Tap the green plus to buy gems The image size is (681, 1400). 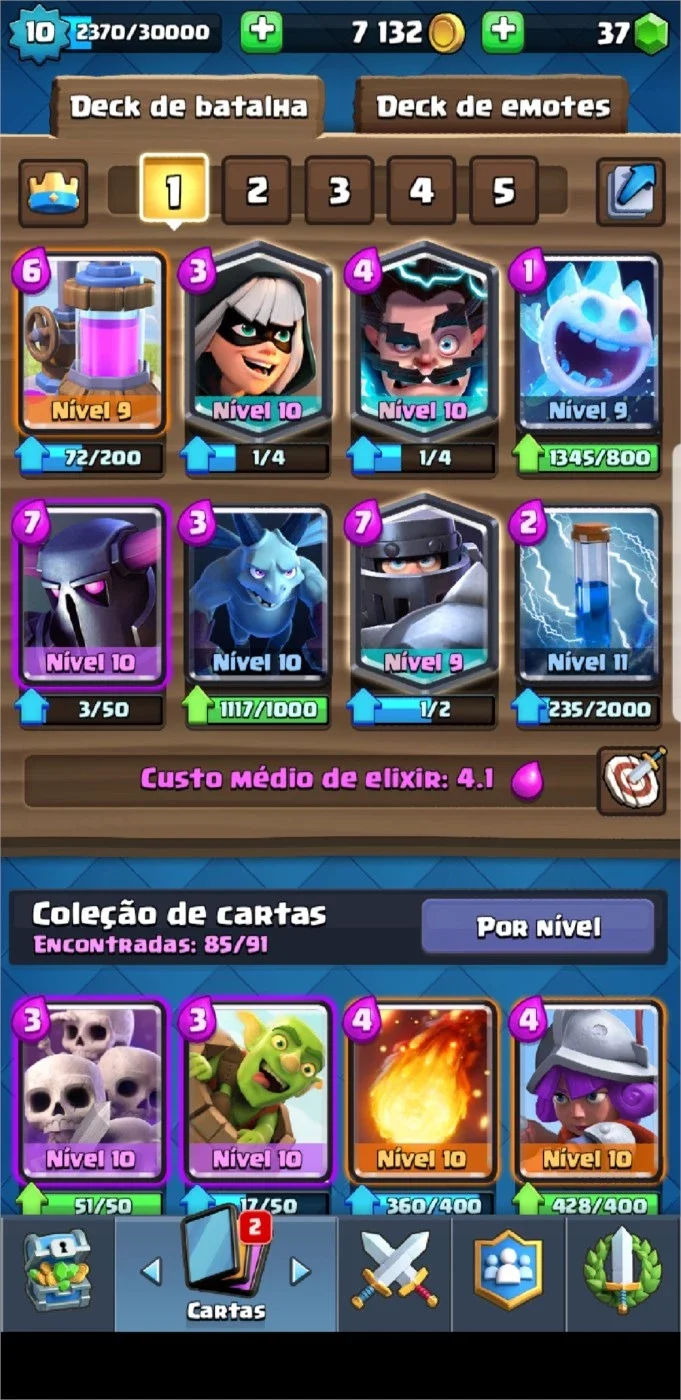(x=503, y=32)
